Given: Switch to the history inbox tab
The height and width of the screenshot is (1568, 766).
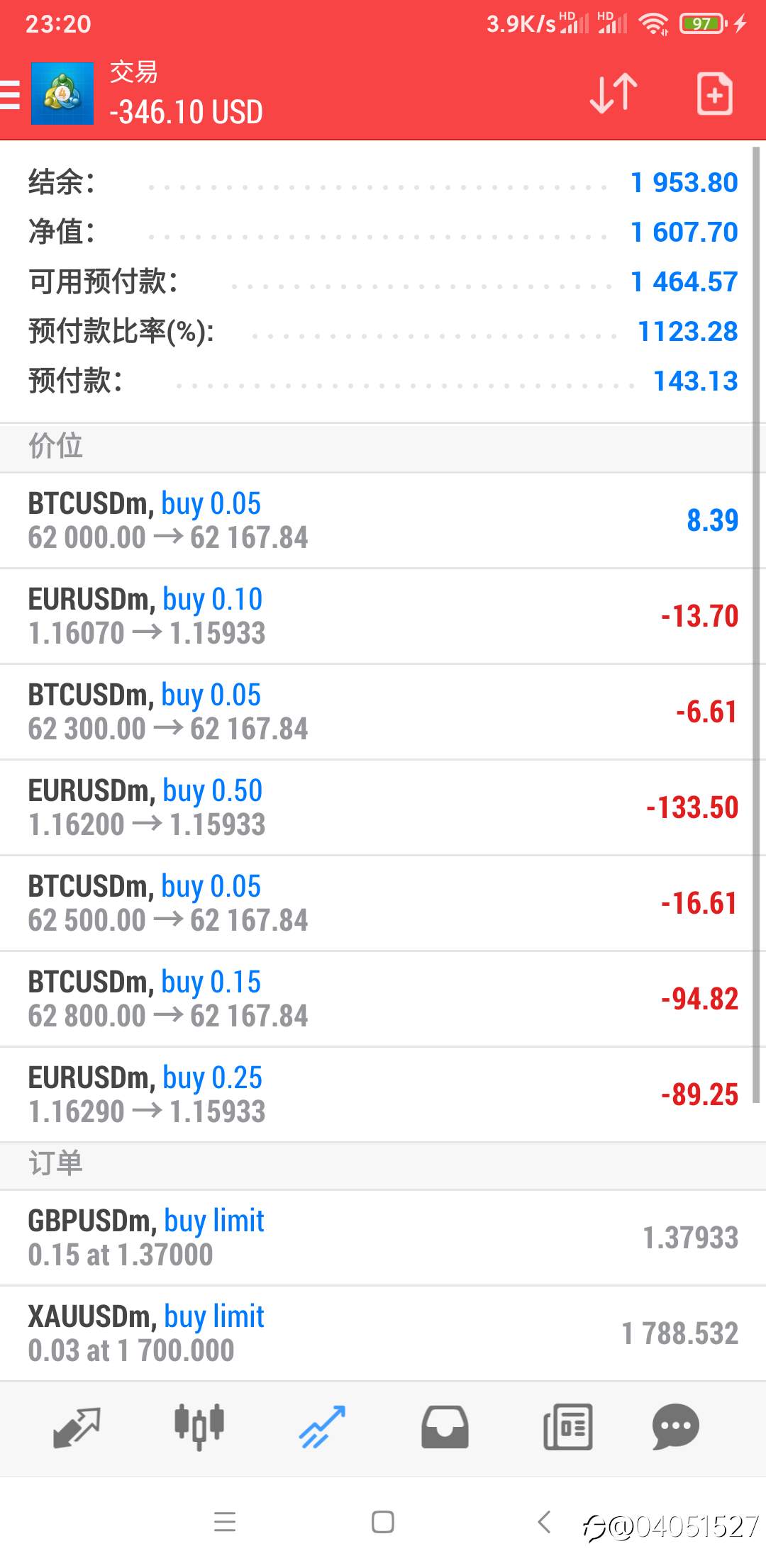Looking at the screenshot, I should 445,1427.
